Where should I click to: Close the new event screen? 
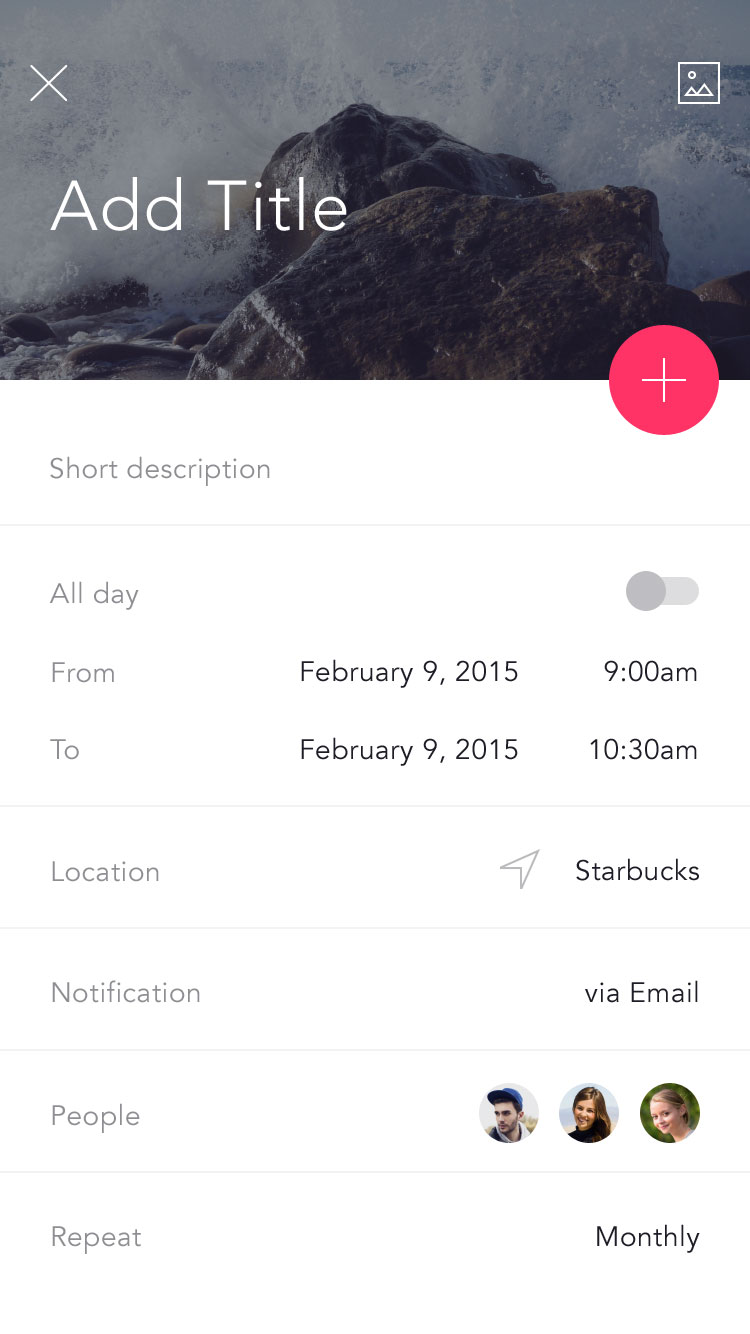48,83
